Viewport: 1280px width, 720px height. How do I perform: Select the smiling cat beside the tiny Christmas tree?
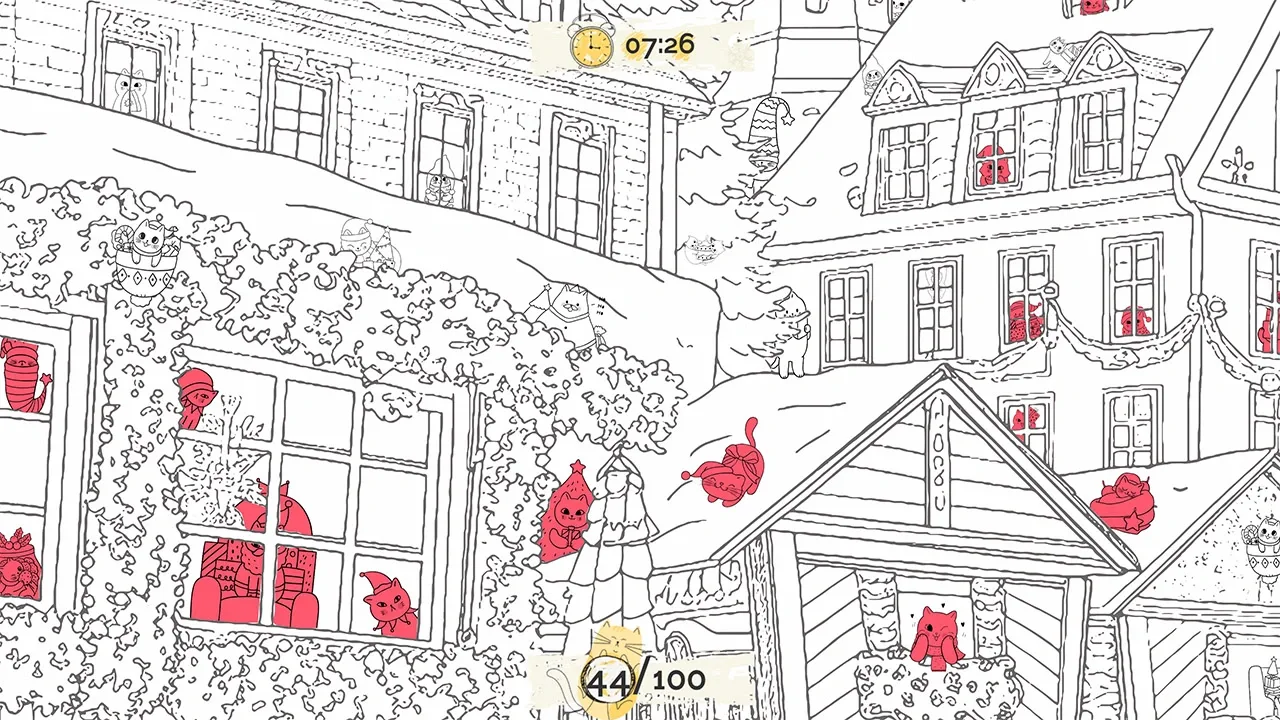pyautogui.click(x=358, y=240)
